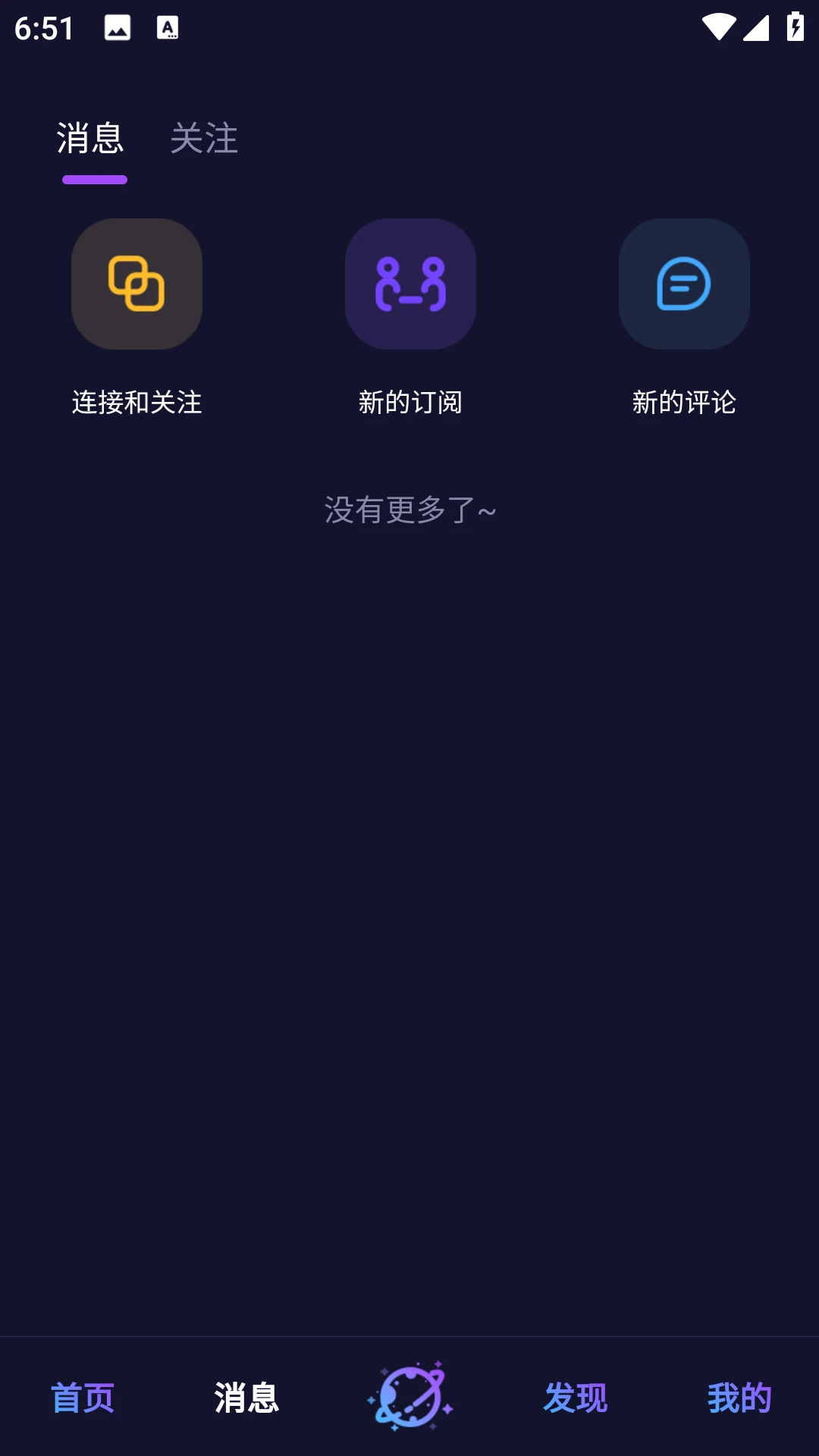
Task: Open the 连接和关注 text label
Action: (x=136, y=403)
